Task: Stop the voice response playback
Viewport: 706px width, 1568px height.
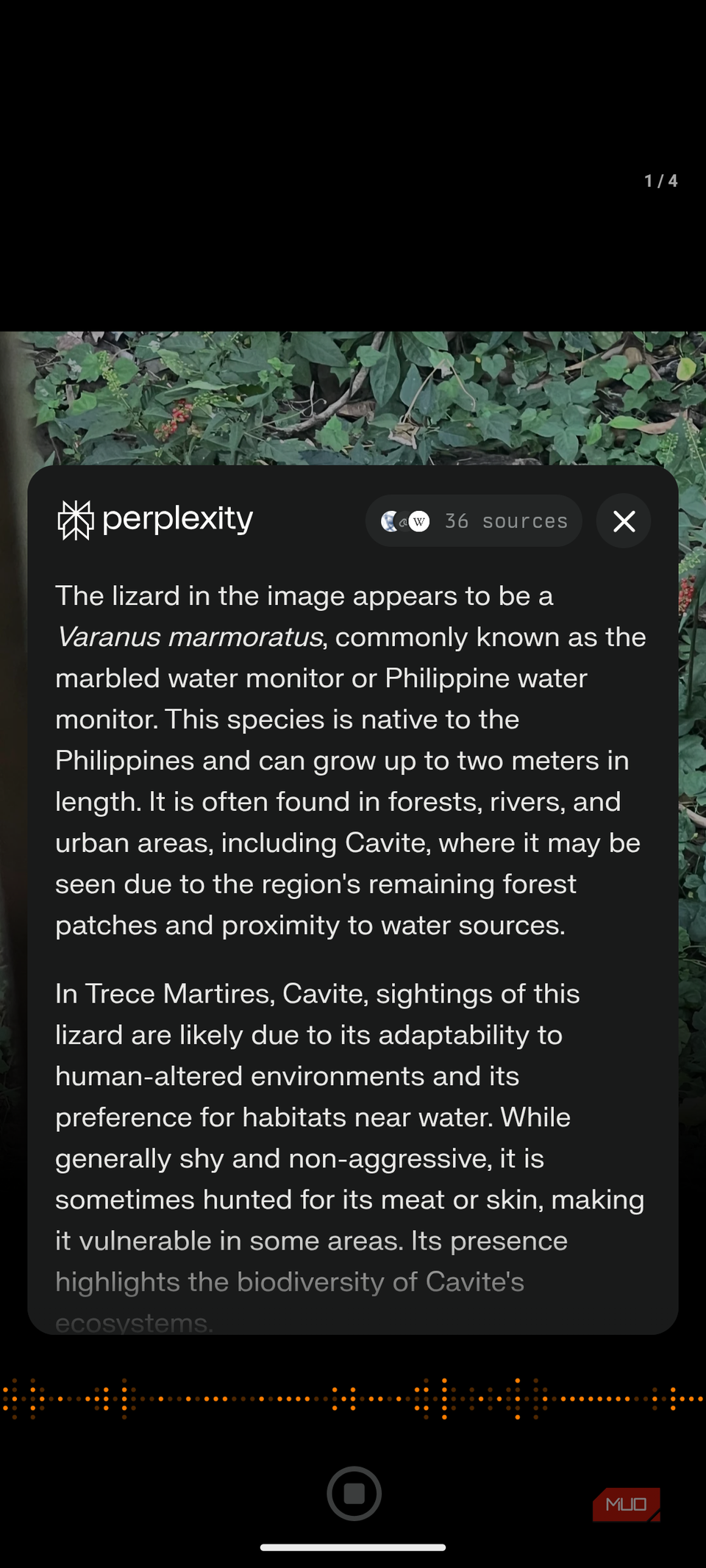Action: (354, 1493)
